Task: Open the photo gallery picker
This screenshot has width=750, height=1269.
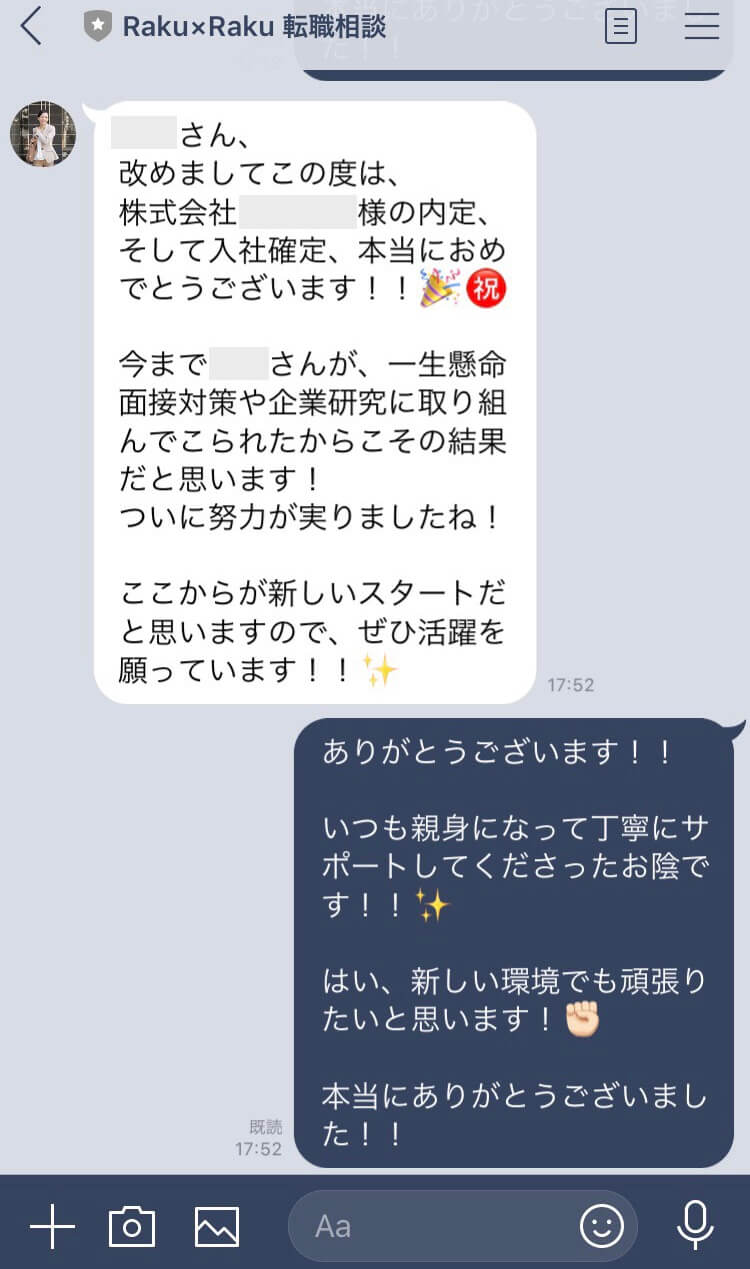Action: pyautogui.click(x=217, y=1226)
